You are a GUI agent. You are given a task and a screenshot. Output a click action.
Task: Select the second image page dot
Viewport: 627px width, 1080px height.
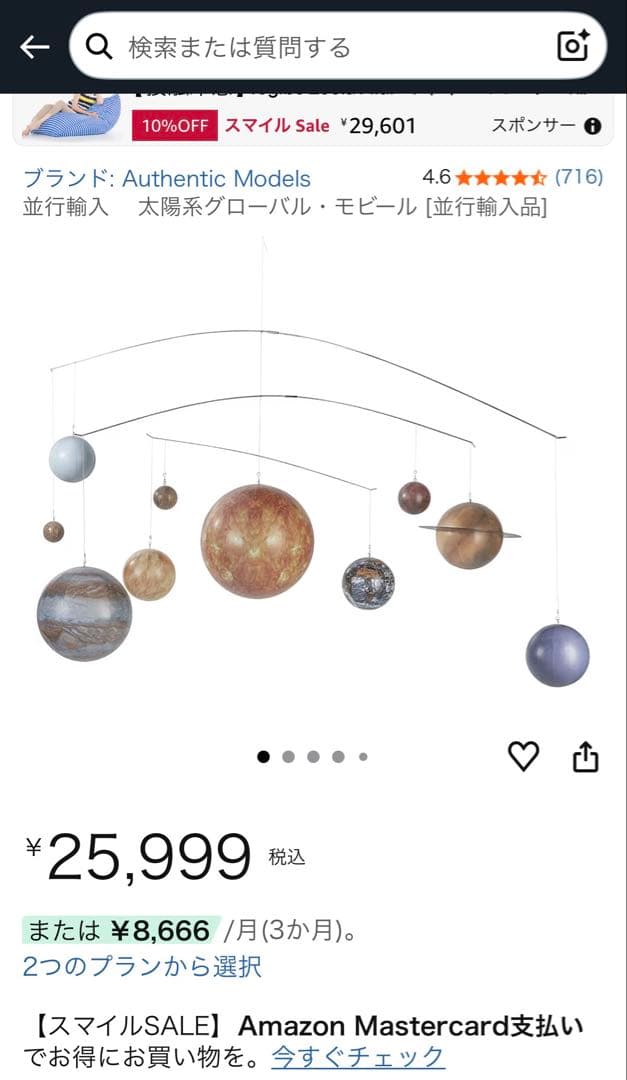click(x=288, y=757)
